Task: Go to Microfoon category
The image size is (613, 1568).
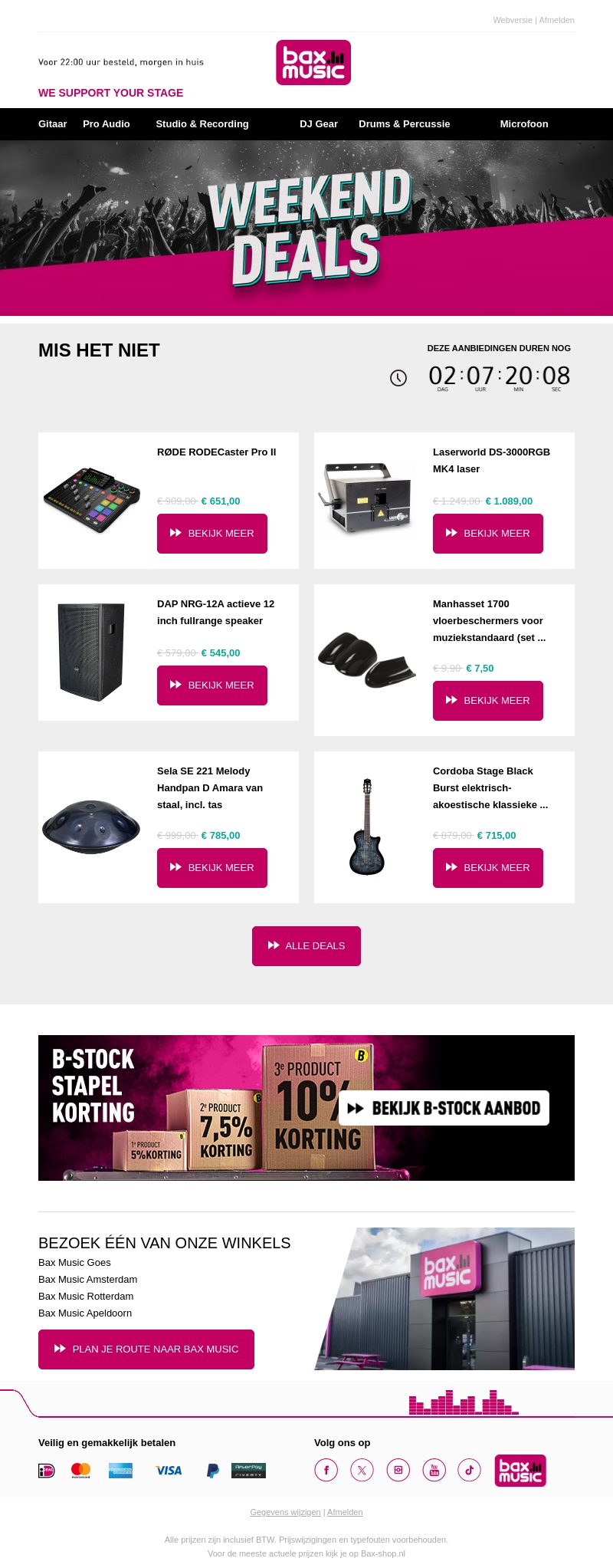Action: point(524,124)
